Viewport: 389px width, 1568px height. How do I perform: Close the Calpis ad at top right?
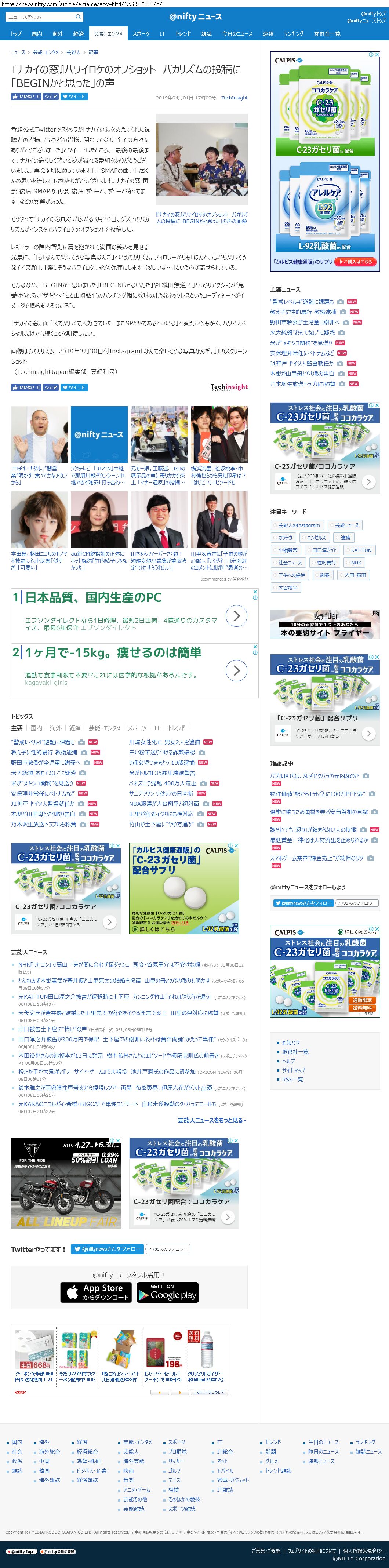[x=377, y=55]
